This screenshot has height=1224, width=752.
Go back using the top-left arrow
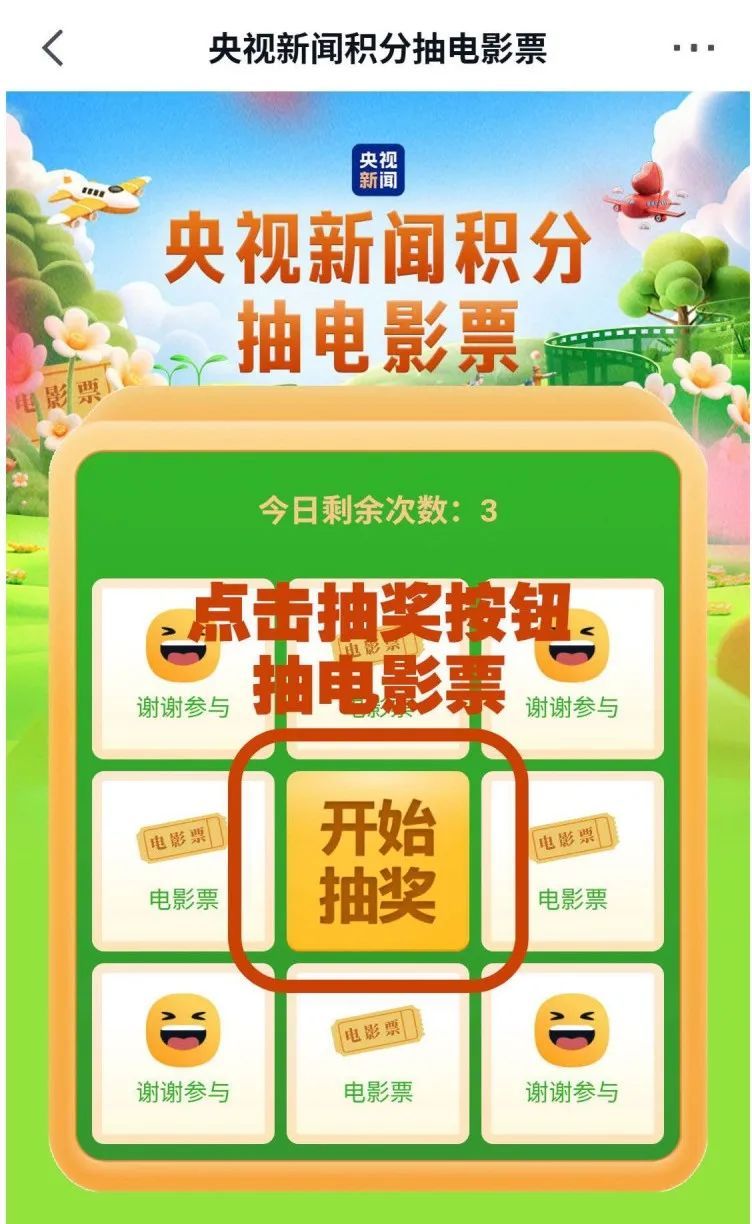[52, 47]
